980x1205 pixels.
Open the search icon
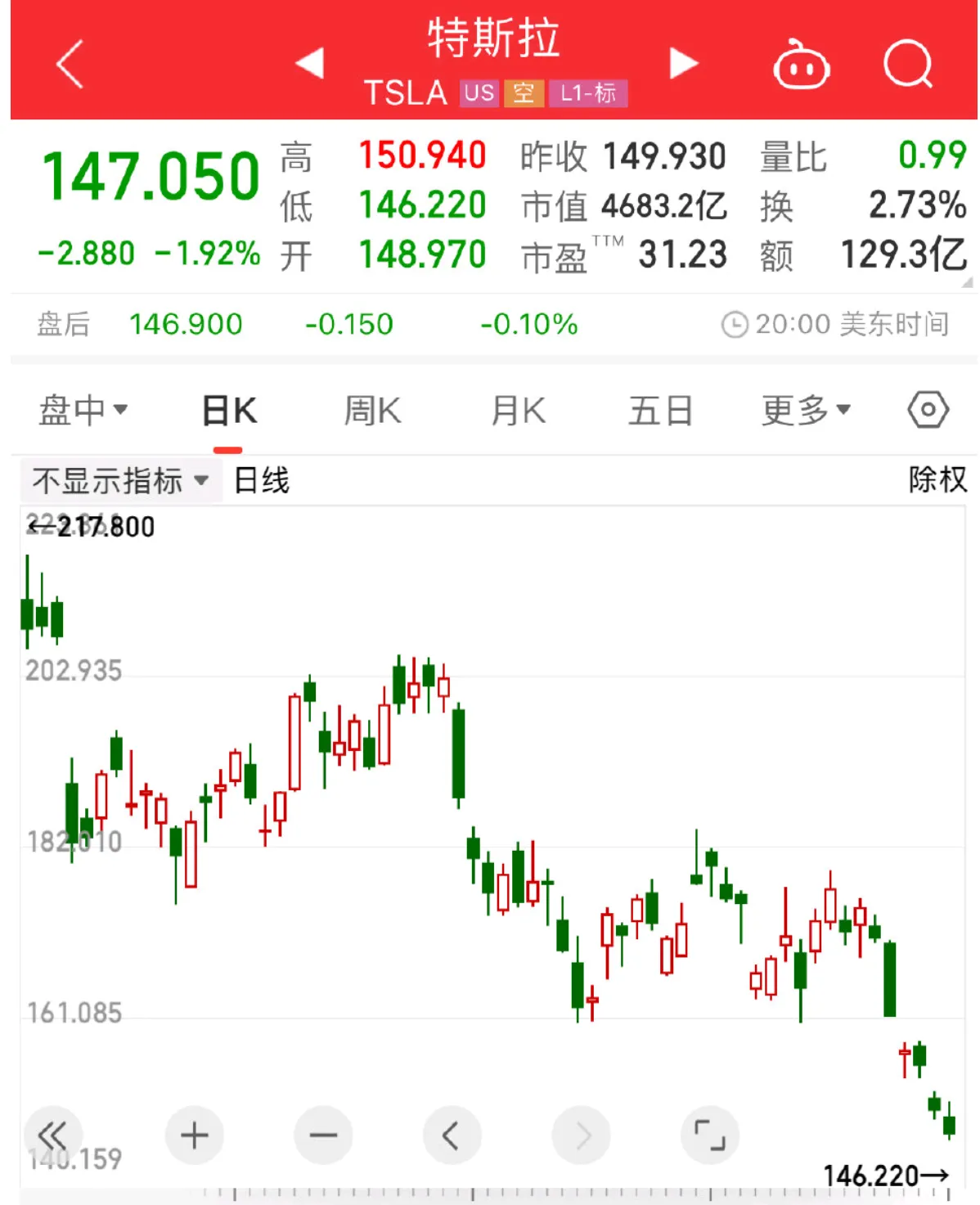pyautogui.click(x=908, y=64)
